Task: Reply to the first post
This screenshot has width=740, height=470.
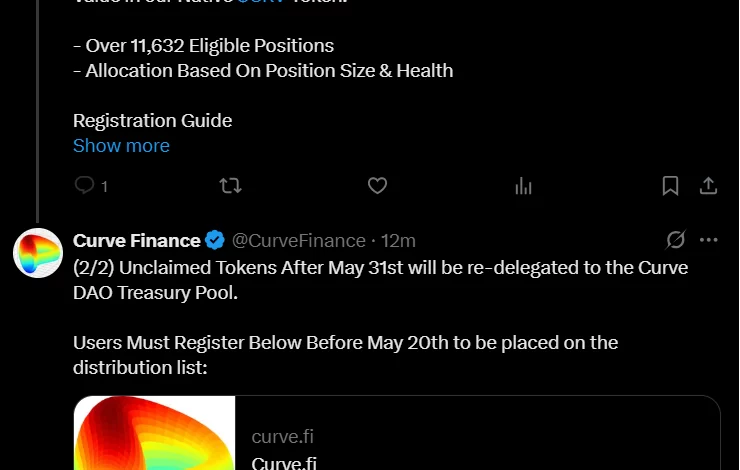Action: pos(86,186)
